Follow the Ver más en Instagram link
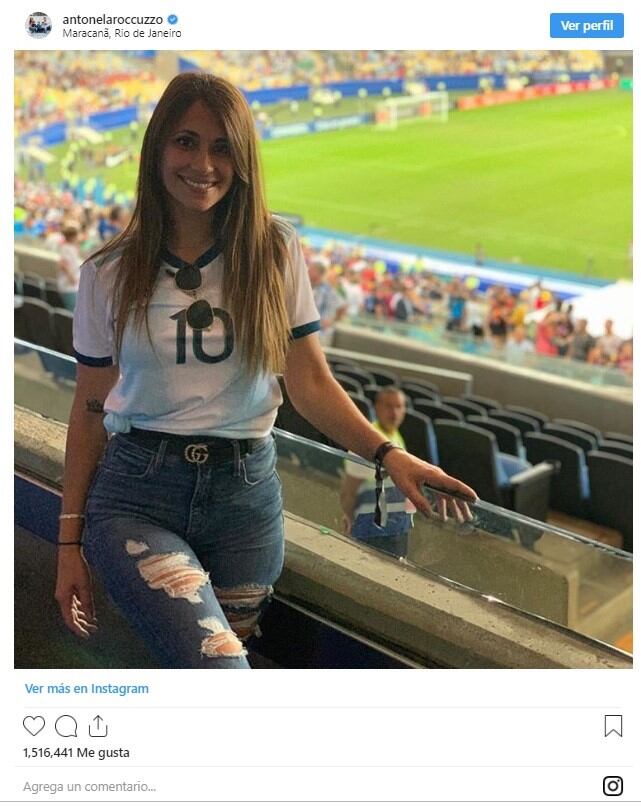Viewport: 641px width, 806px height. coord(87,689)
